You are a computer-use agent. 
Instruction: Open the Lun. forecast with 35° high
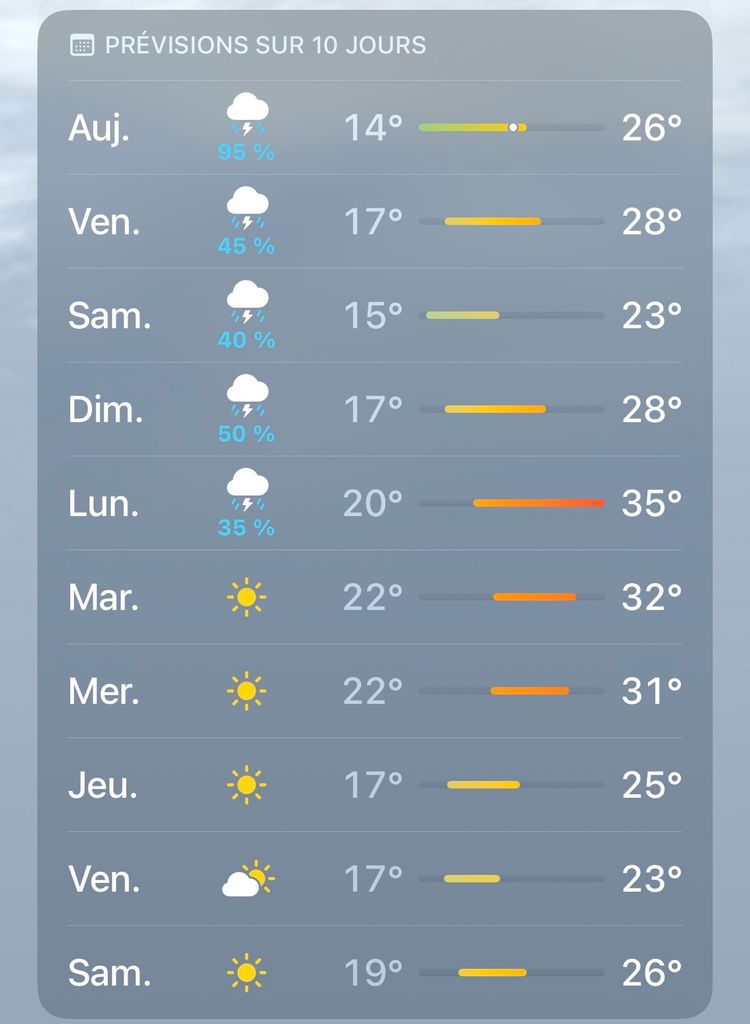click(375, 504)
